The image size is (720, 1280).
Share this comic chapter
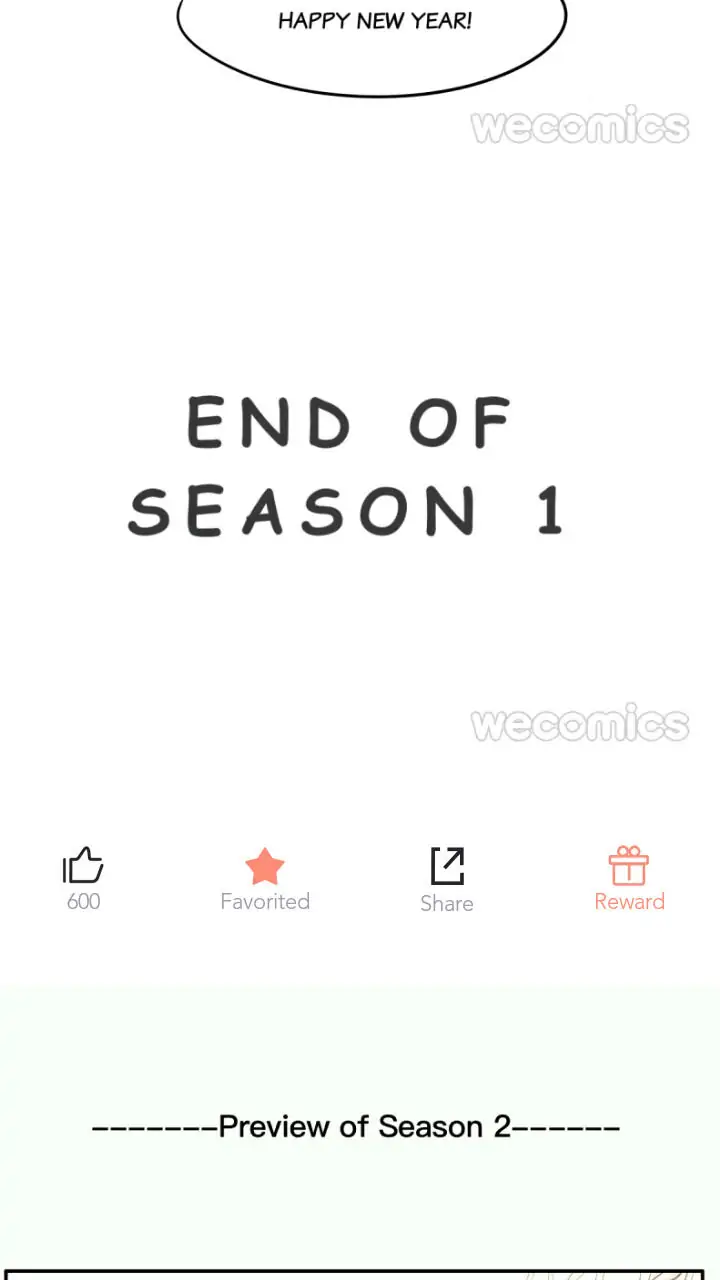447,866
